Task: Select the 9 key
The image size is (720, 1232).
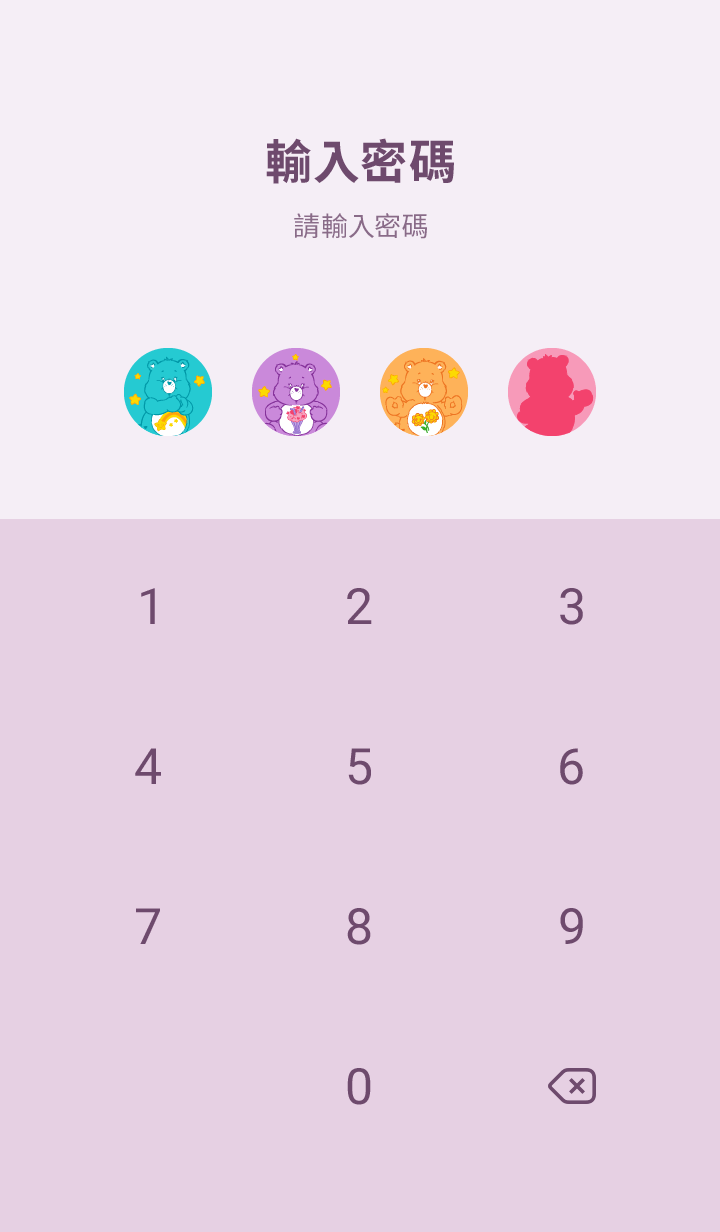Action: tap(571, 927)
